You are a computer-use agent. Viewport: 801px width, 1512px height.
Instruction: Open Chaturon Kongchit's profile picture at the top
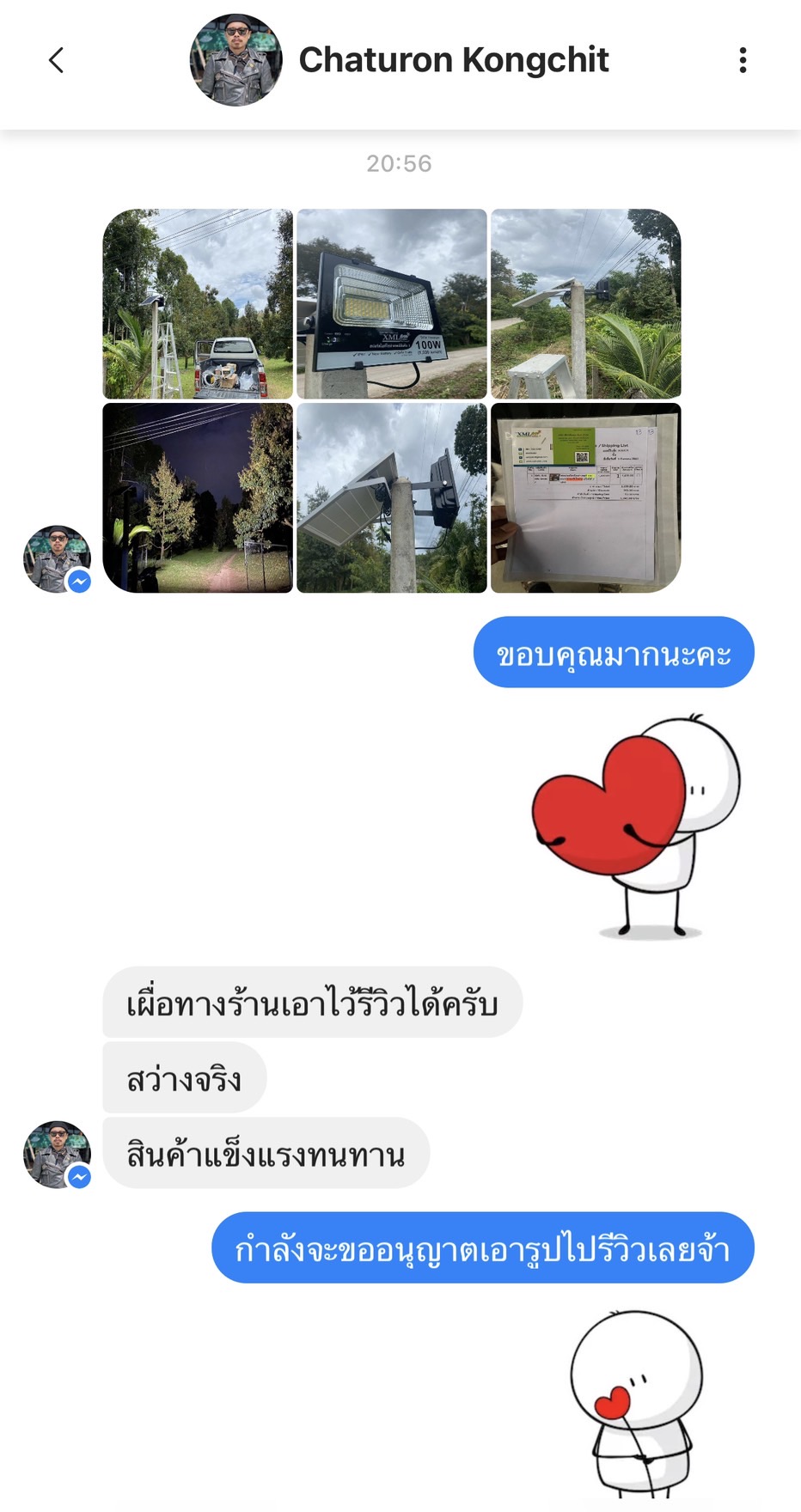(235, 60)
